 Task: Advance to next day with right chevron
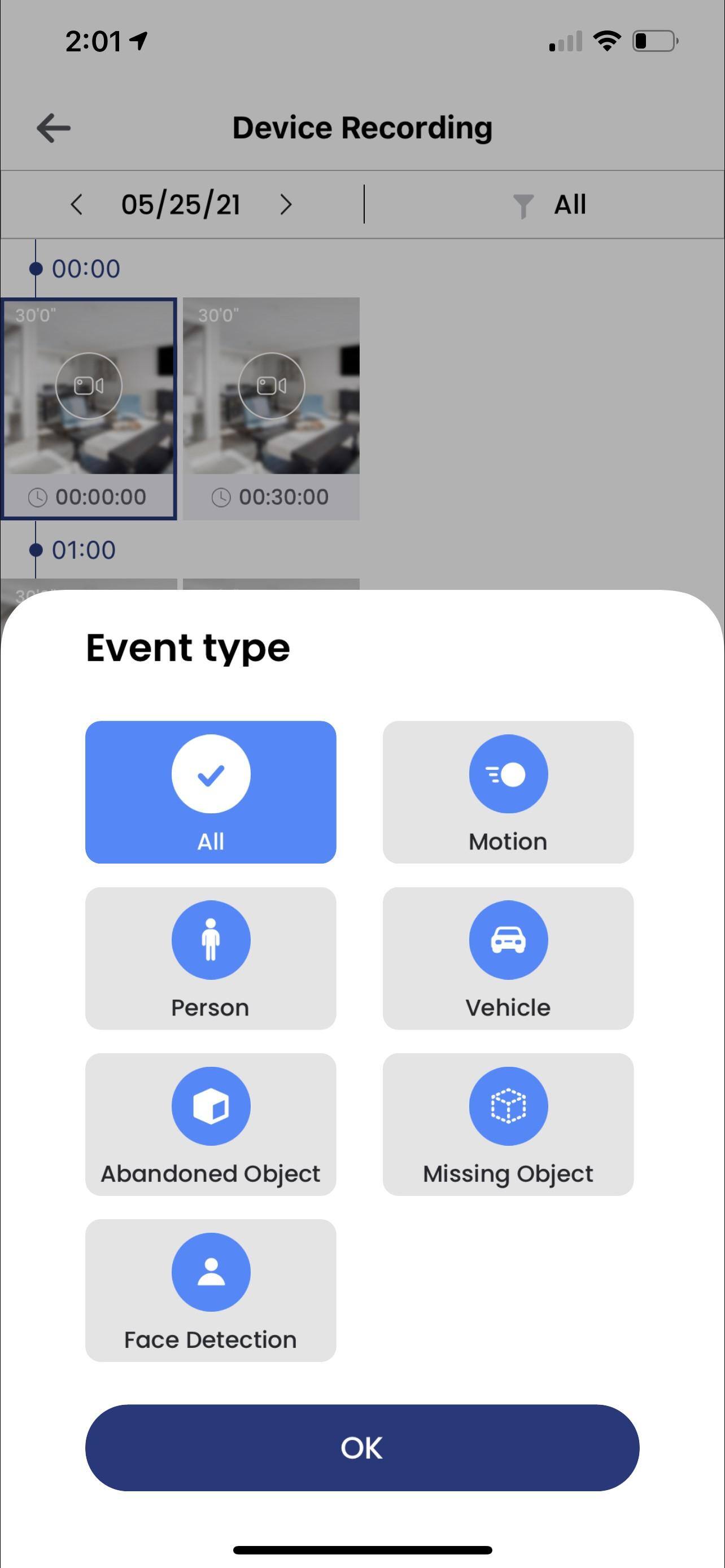tap(286, 204)
